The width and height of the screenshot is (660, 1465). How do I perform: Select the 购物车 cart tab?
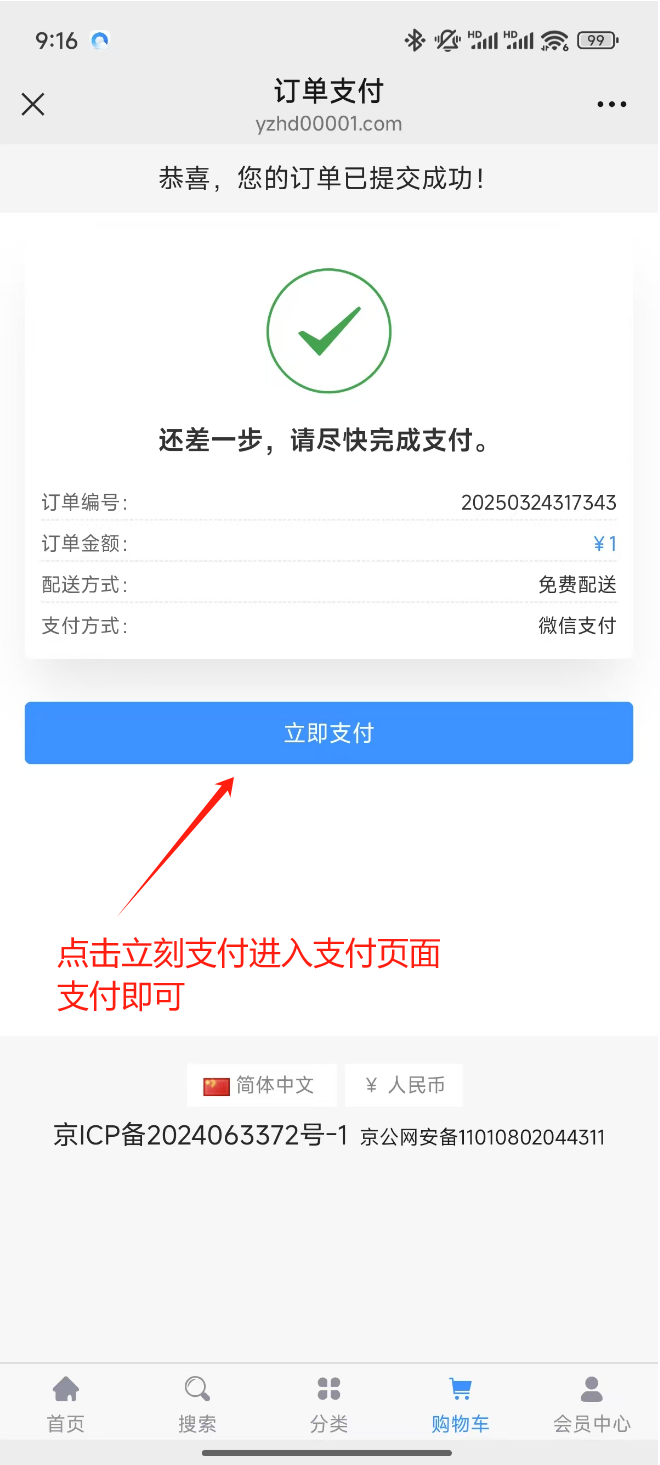pyautogui.click(x=460, y=1404)
